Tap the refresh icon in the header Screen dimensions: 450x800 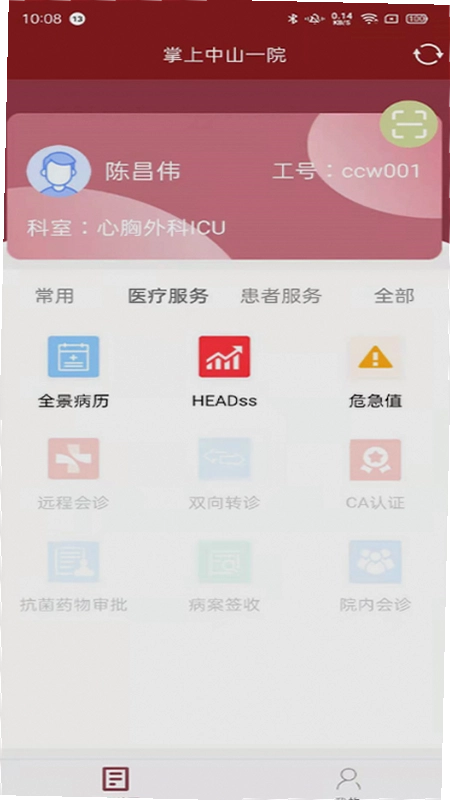[x=428, y=54]
